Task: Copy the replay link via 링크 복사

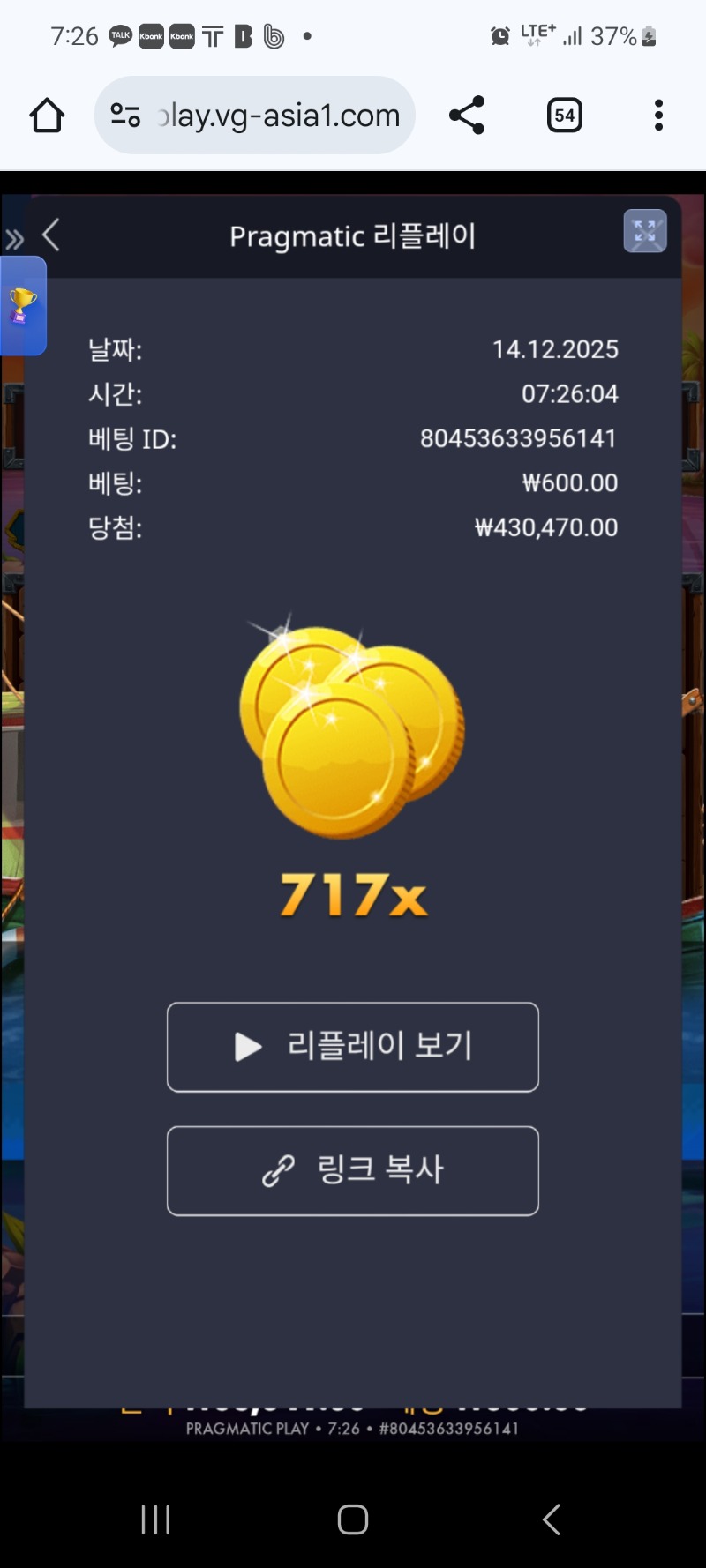Action: click(x=352, y=1171)
